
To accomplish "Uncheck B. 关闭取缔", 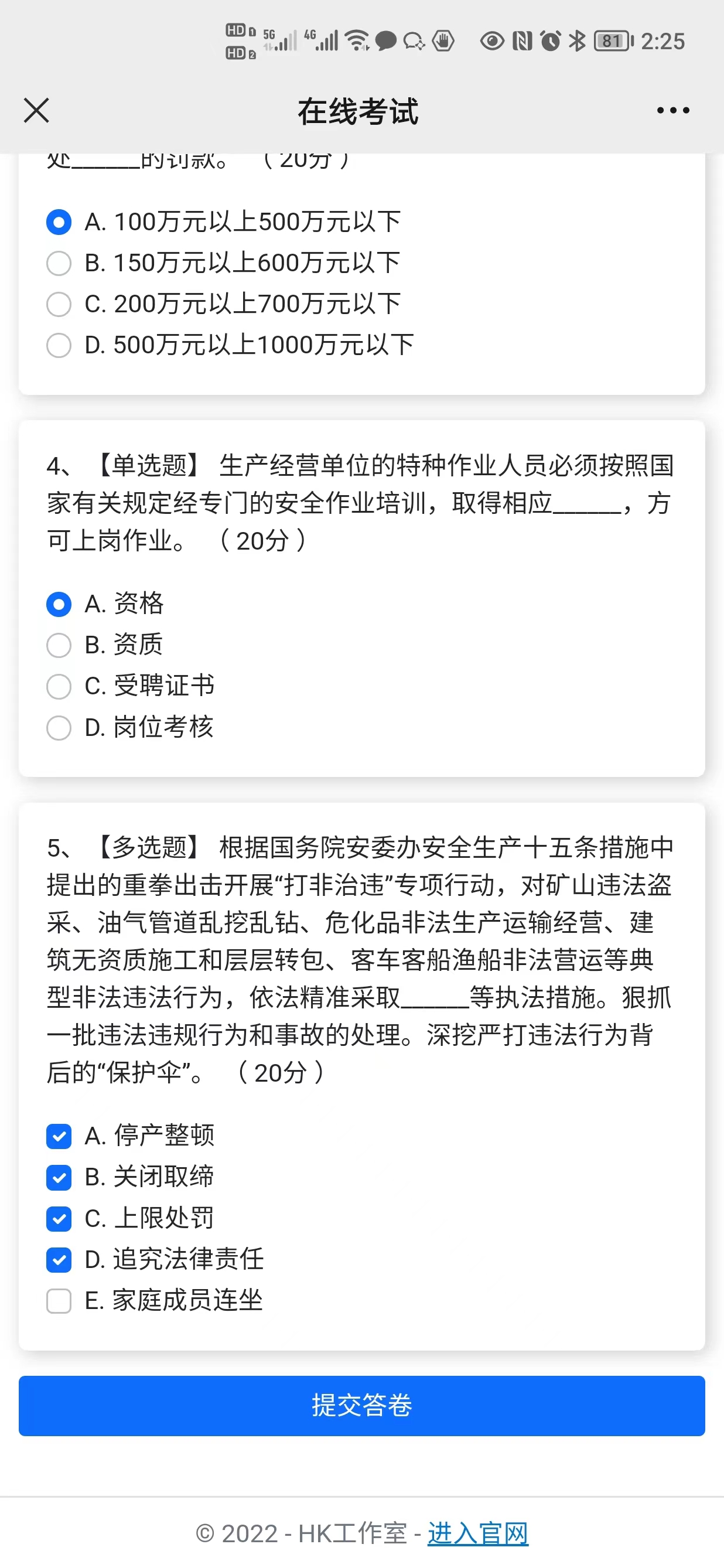I will tap(59, 1177).
